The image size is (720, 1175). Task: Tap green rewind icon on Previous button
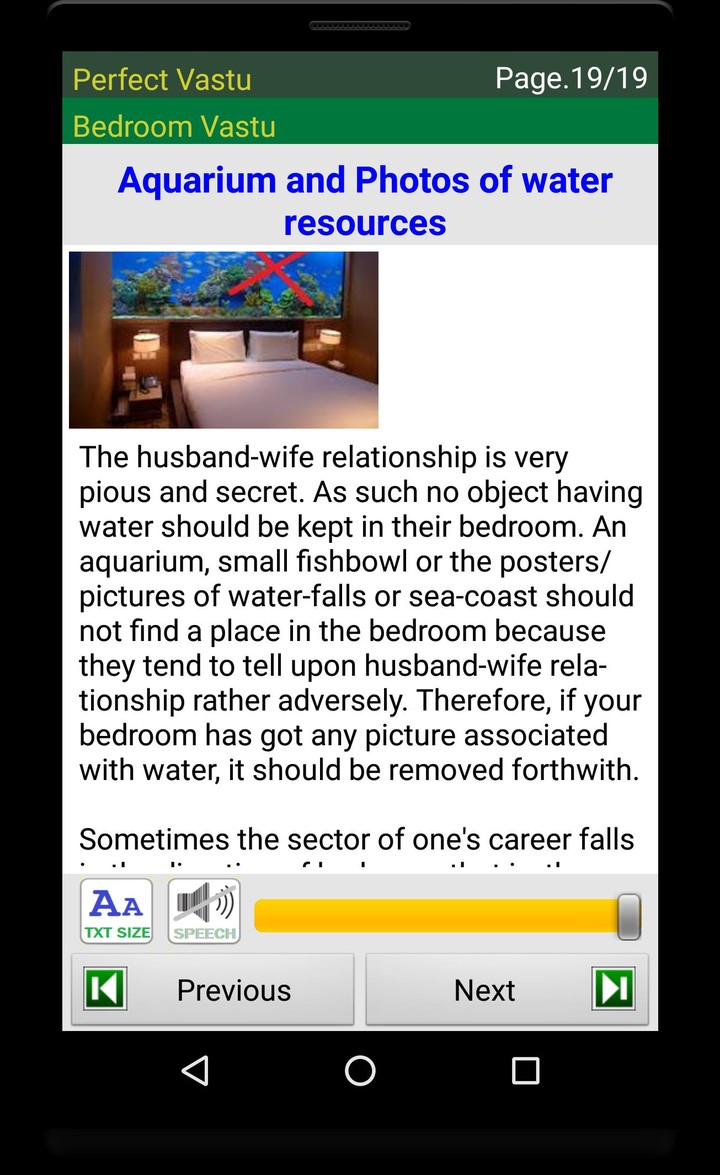point(105,989)
